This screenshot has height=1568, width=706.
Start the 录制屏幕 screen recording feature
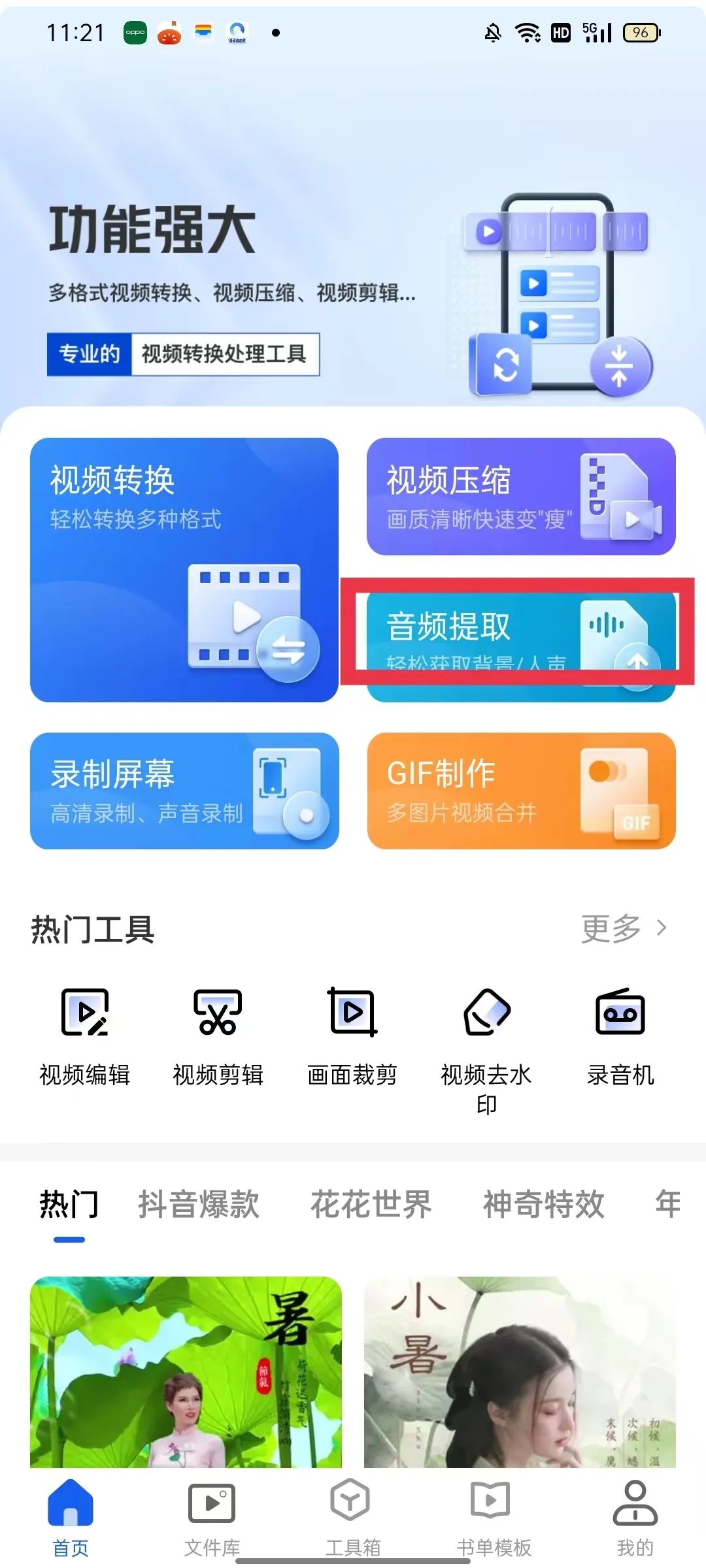click(185, 791)
